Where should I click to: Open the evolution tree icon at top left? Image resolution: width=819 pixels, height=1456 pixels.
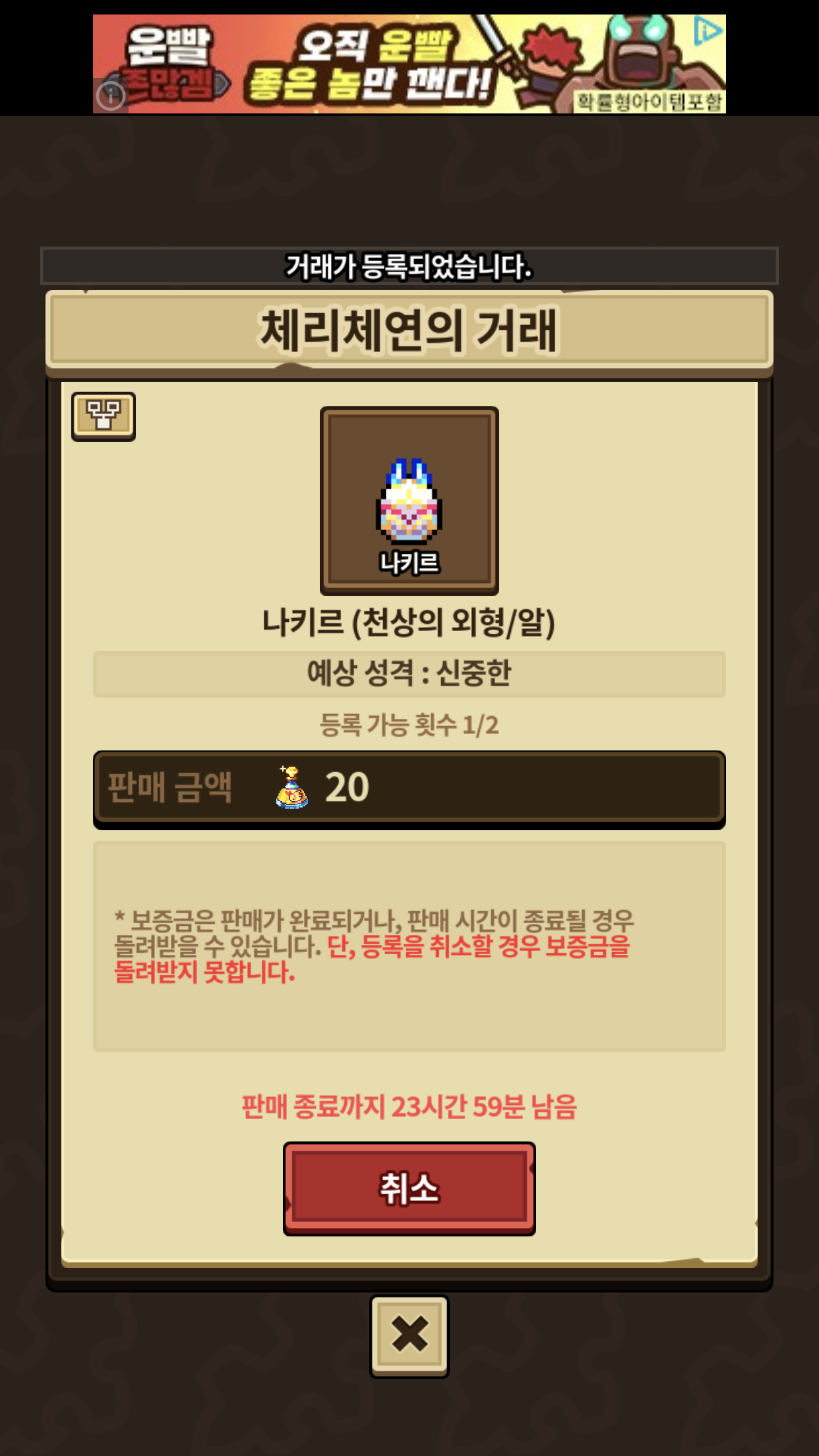click(104, 416)
